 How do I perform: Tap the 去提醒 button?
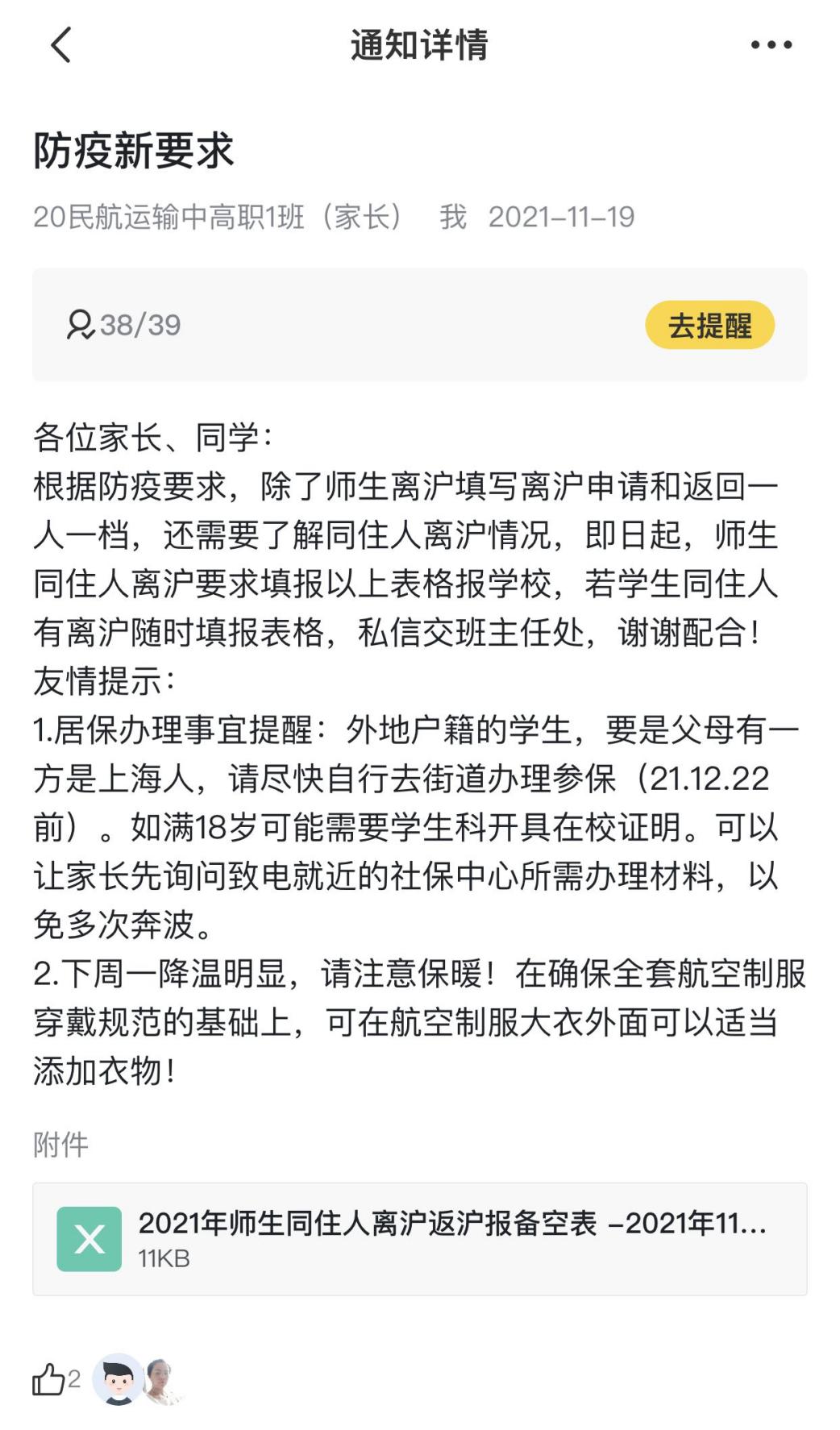(709, 326)
